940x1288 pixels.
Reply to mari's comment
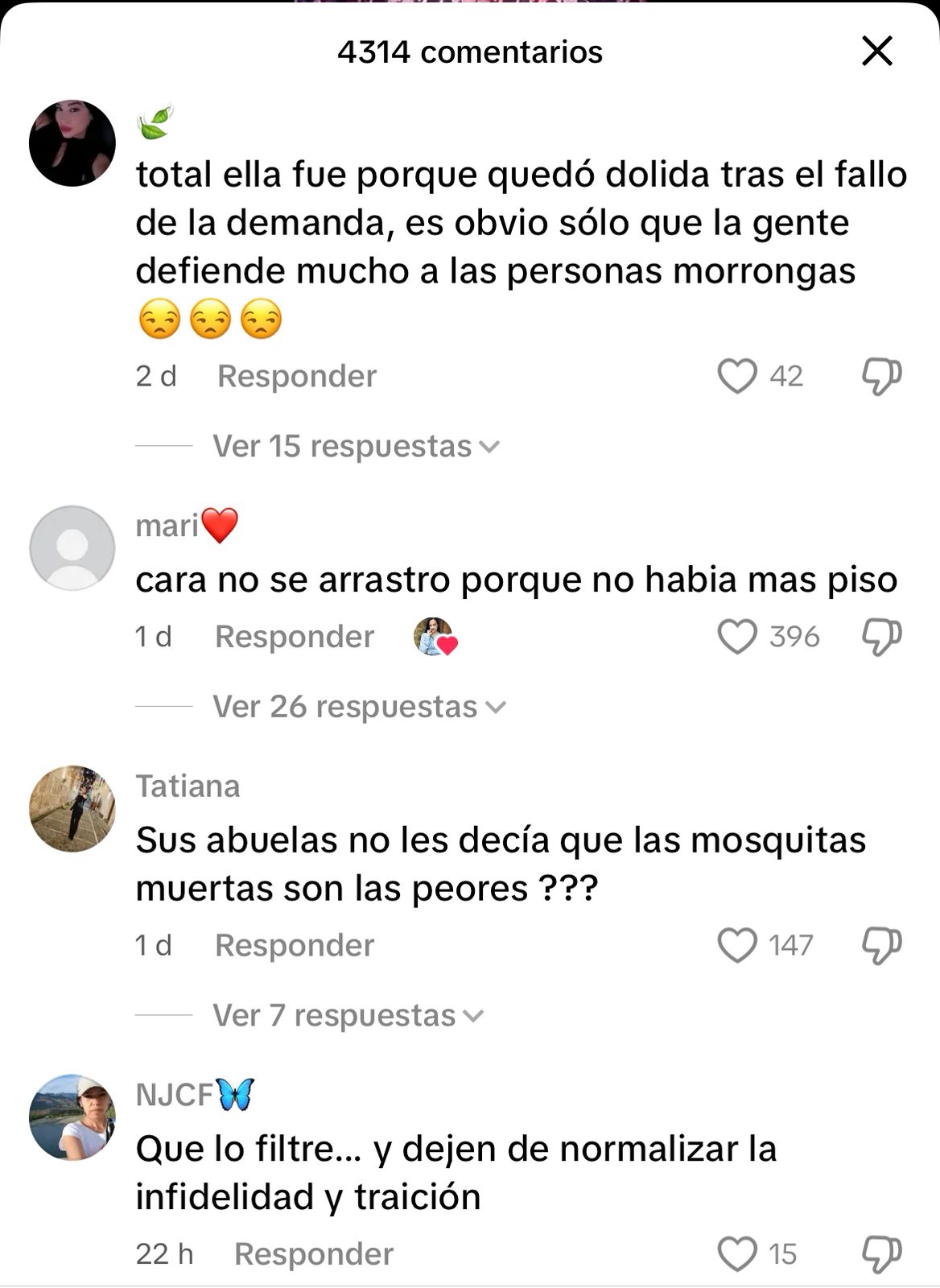pos(294,637)
